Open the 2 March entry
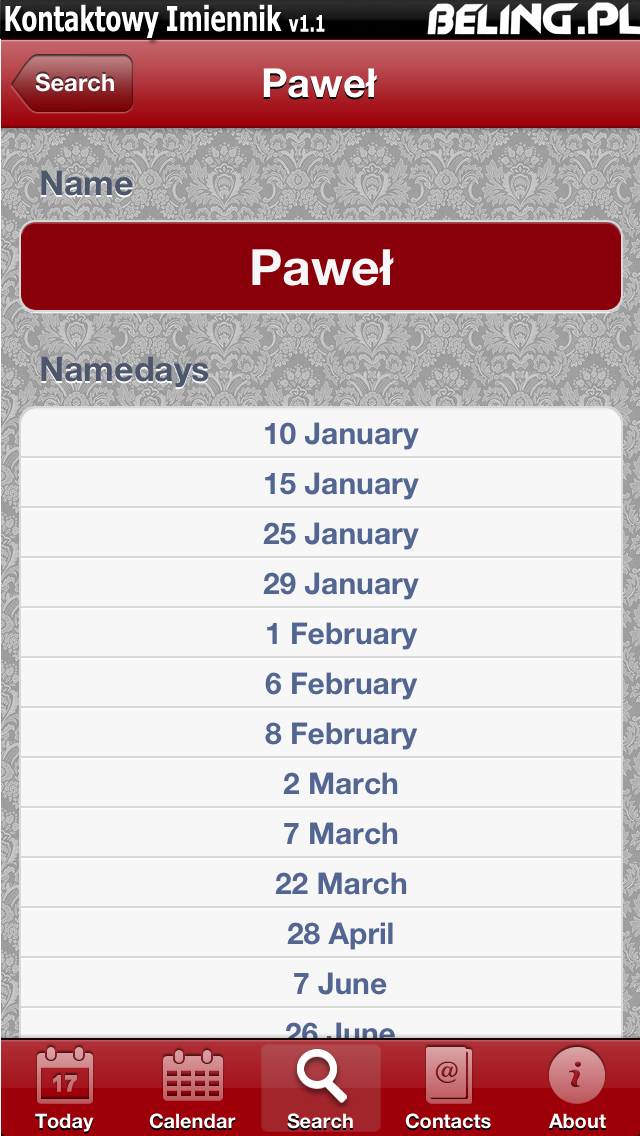The width and height of the screenshot is (640, 1136). tap(321, 783)
